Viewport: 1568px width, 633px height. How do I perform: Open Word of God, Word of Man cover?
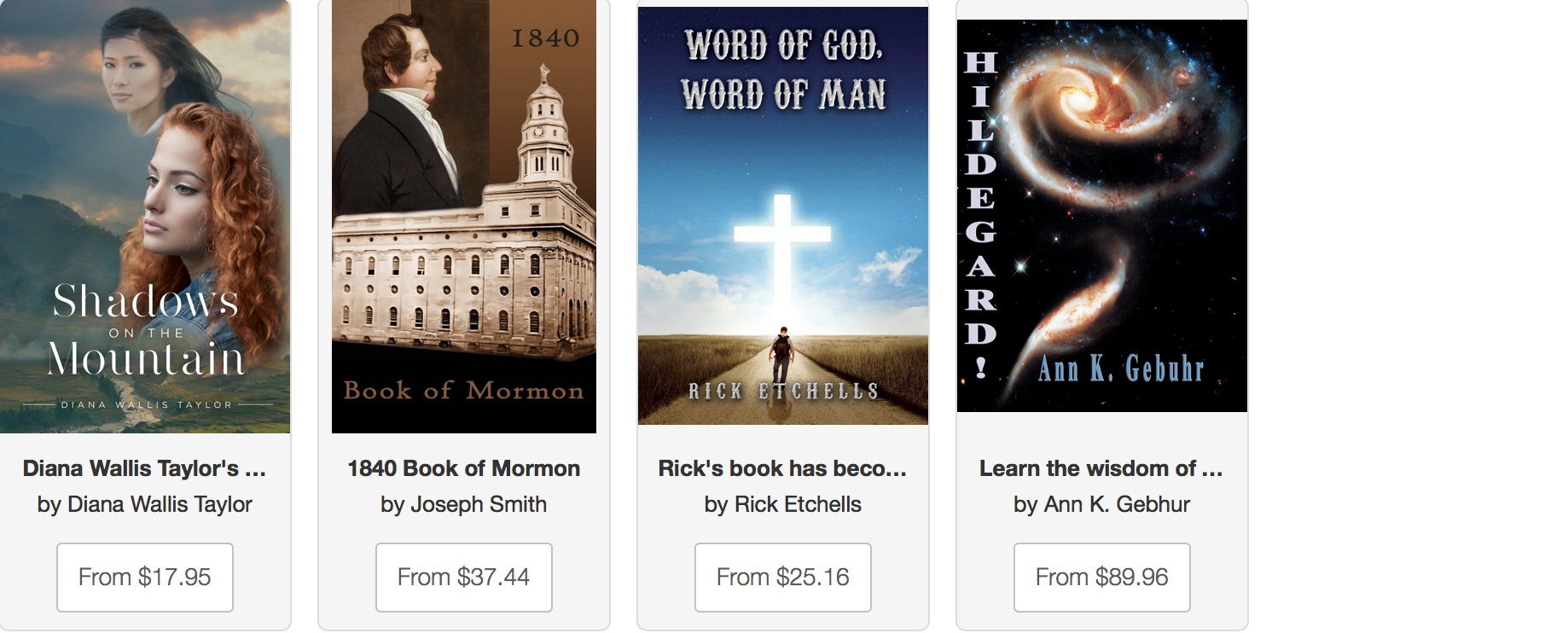click(782, 215)
